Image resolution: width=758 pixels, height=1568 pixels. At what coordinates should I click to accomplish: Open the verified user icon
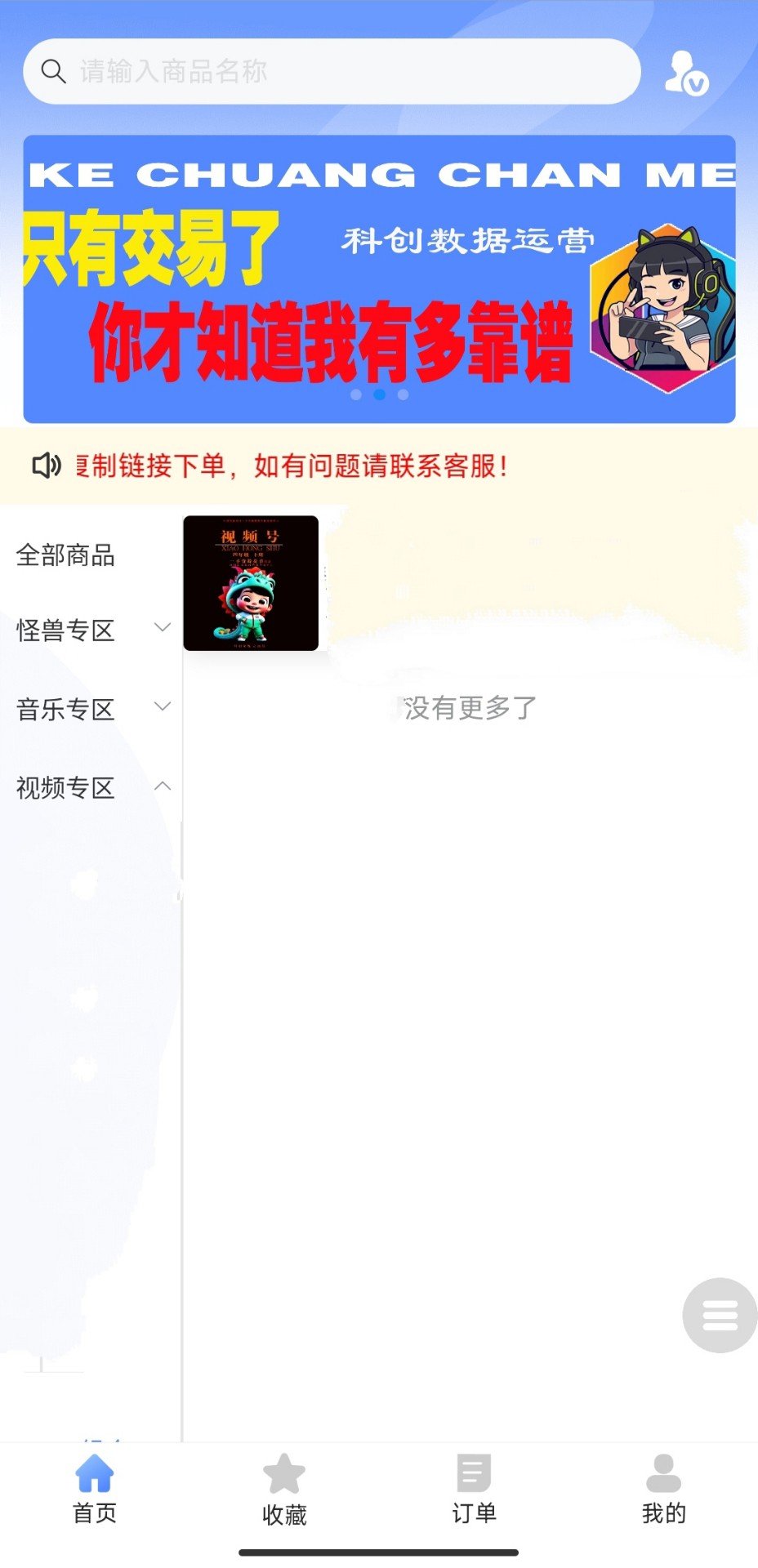(686, 73)
